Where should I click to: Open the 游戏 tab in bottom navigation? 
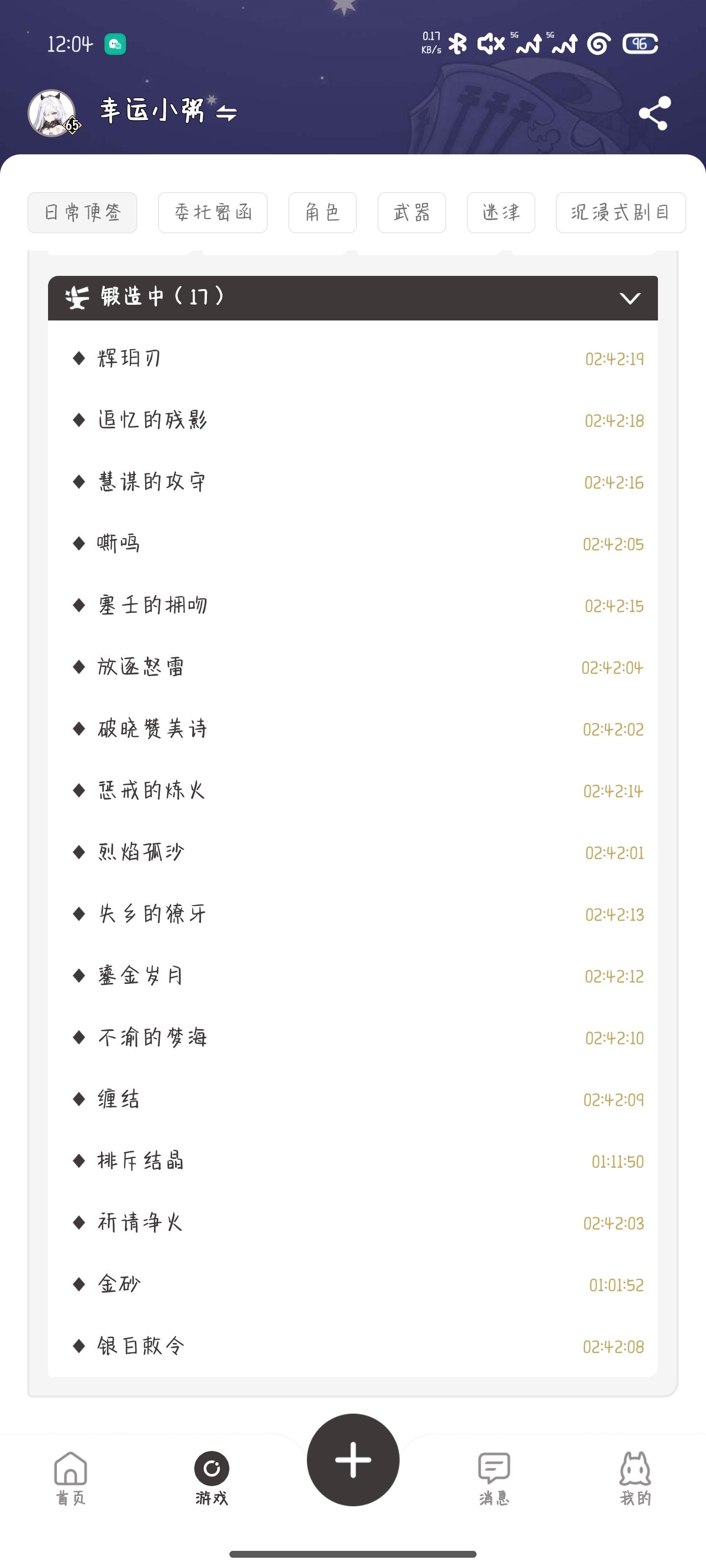point(211,1478)
